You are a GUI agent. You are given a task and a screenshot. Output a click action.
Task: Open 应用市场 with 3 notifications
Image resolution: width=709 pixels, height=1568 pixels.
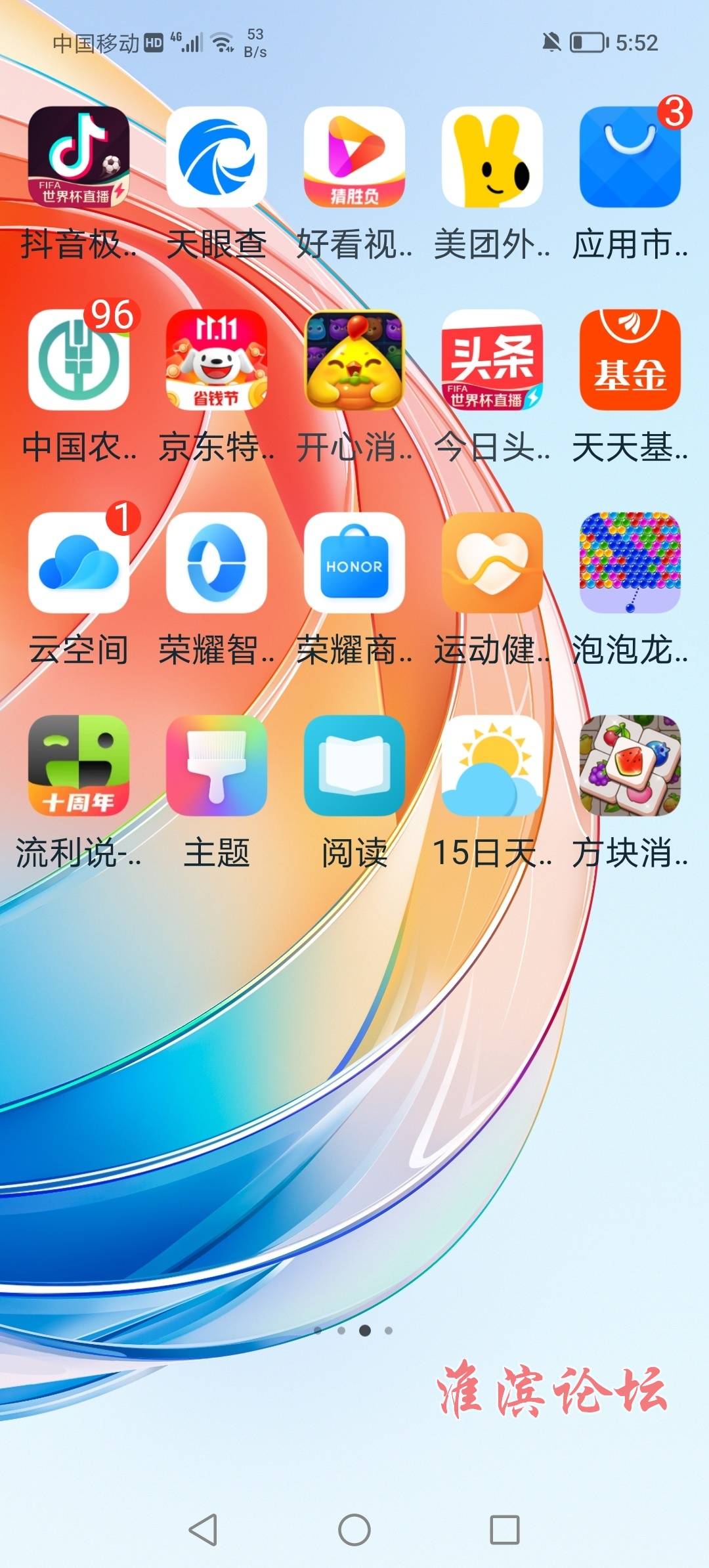(630, 158)
